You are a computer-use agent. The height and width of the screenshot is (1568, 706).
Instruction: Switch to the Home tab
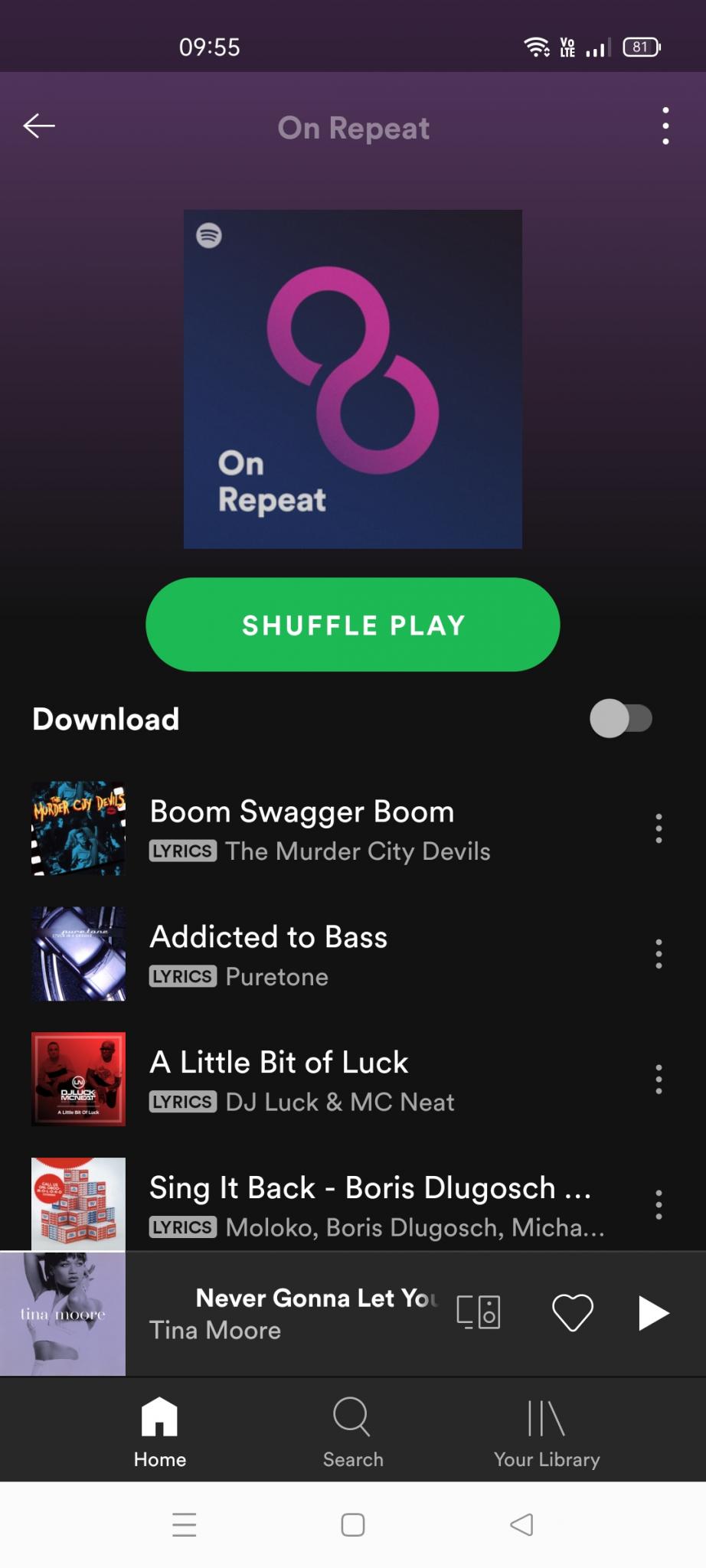coord(159,1432)
